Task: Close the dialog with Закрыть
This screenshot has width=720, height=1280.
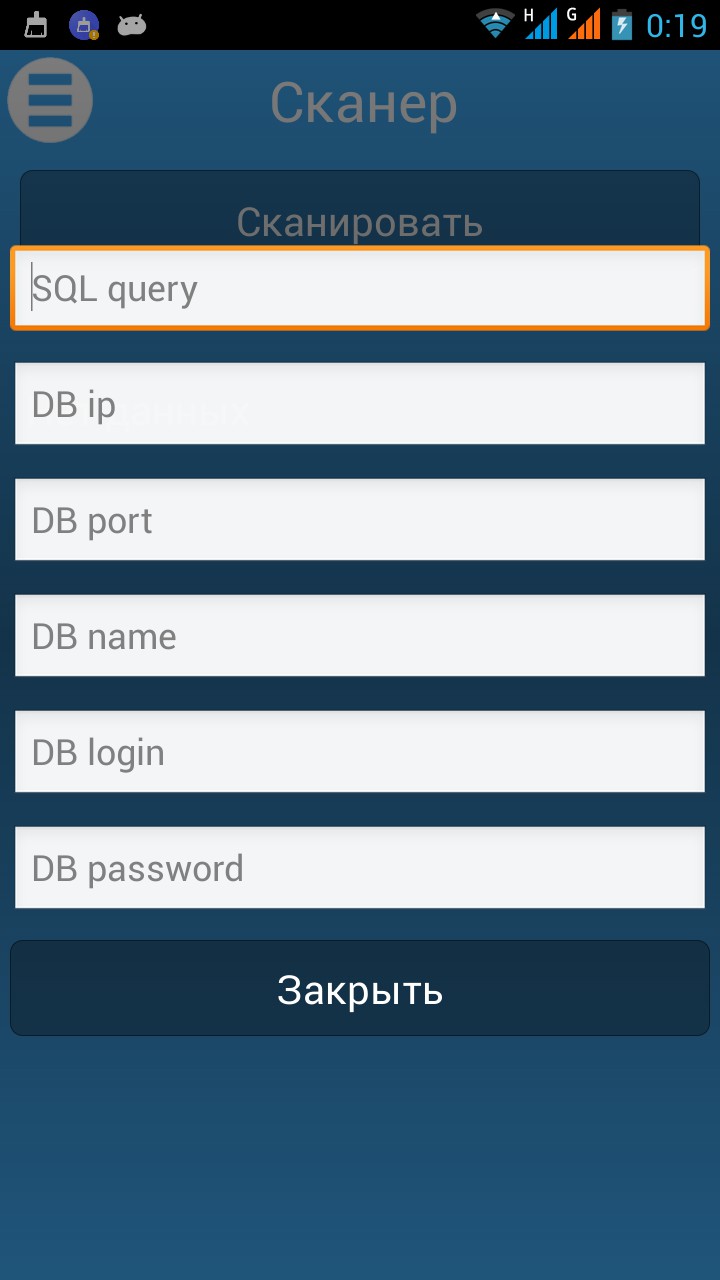Action: coord(360,988)
